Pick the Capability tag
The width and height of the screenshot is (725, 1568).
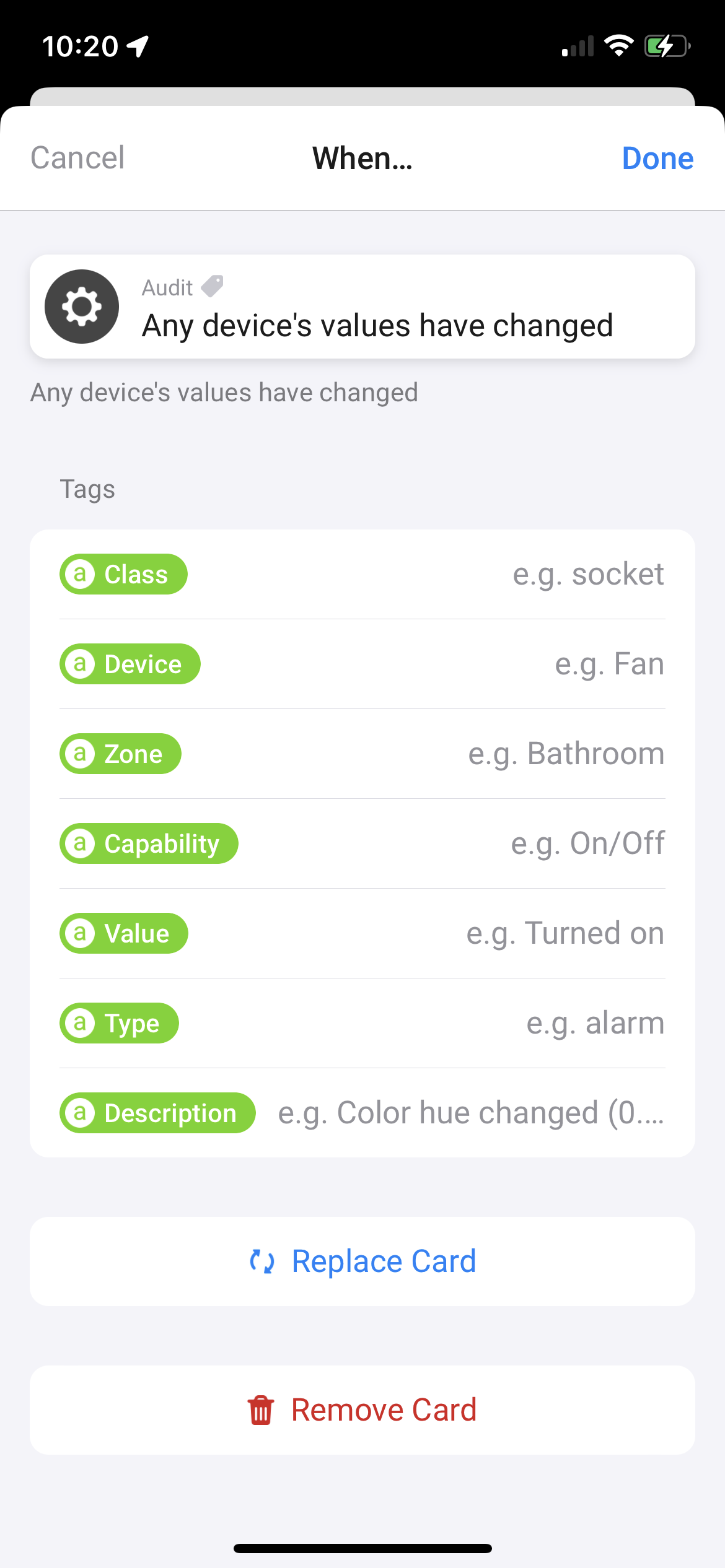coord(149,843)
